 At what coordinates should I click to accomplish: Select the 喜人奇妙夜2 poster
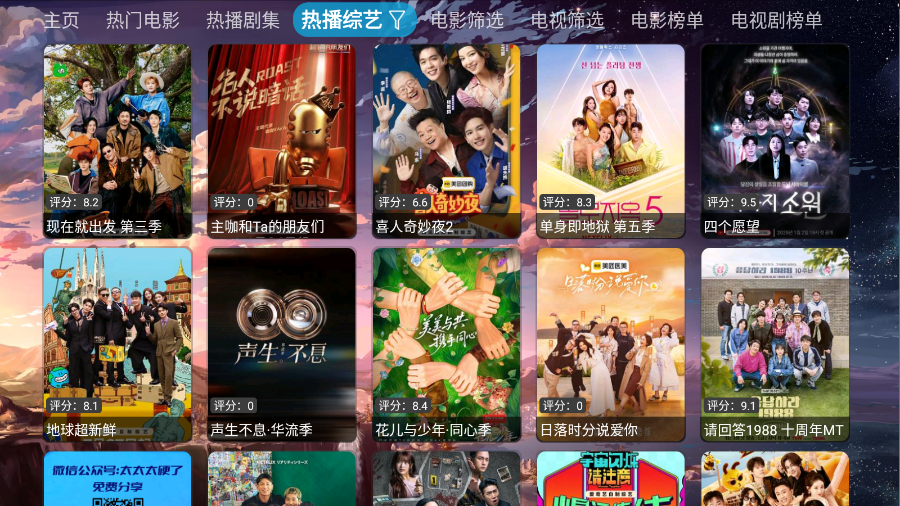click(447, 140)
